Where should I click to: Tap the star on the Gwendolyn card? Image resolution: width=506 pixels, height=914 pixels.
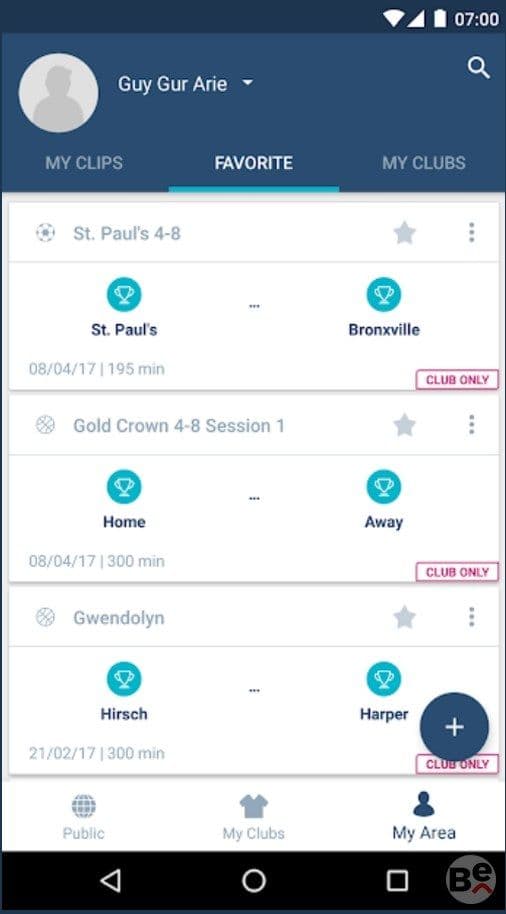(x=404, y=617)
